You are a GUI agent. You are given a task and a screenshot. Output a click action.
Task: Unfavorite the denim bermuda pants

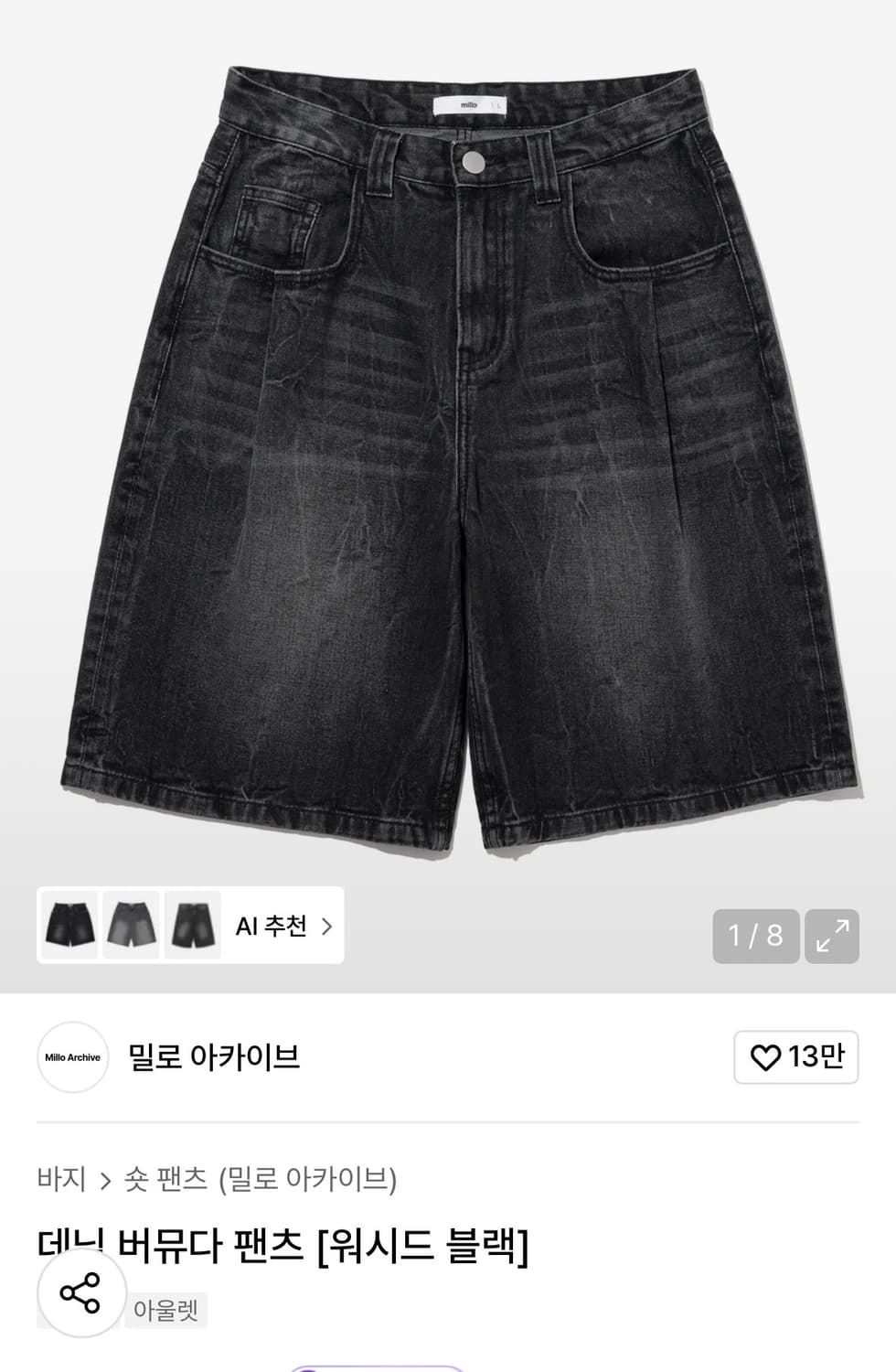pos(764,1056)
